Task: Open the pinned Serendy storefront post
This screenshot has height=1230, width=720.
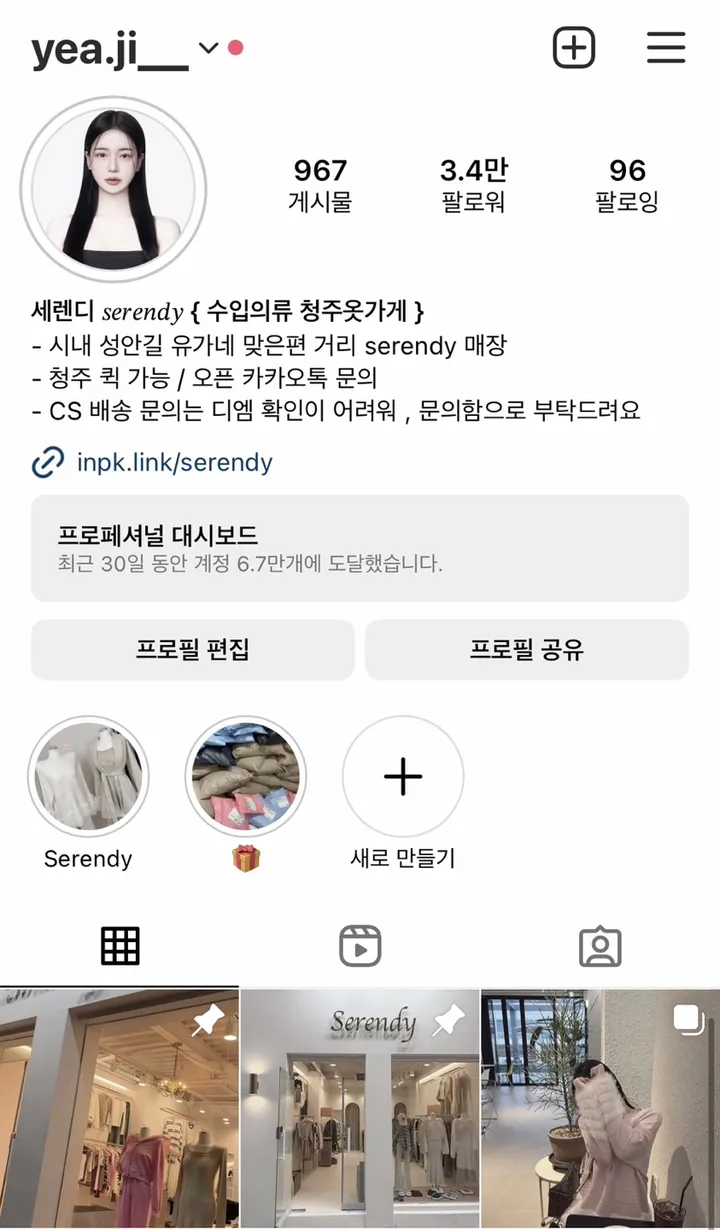Action: coord(360,1108)
